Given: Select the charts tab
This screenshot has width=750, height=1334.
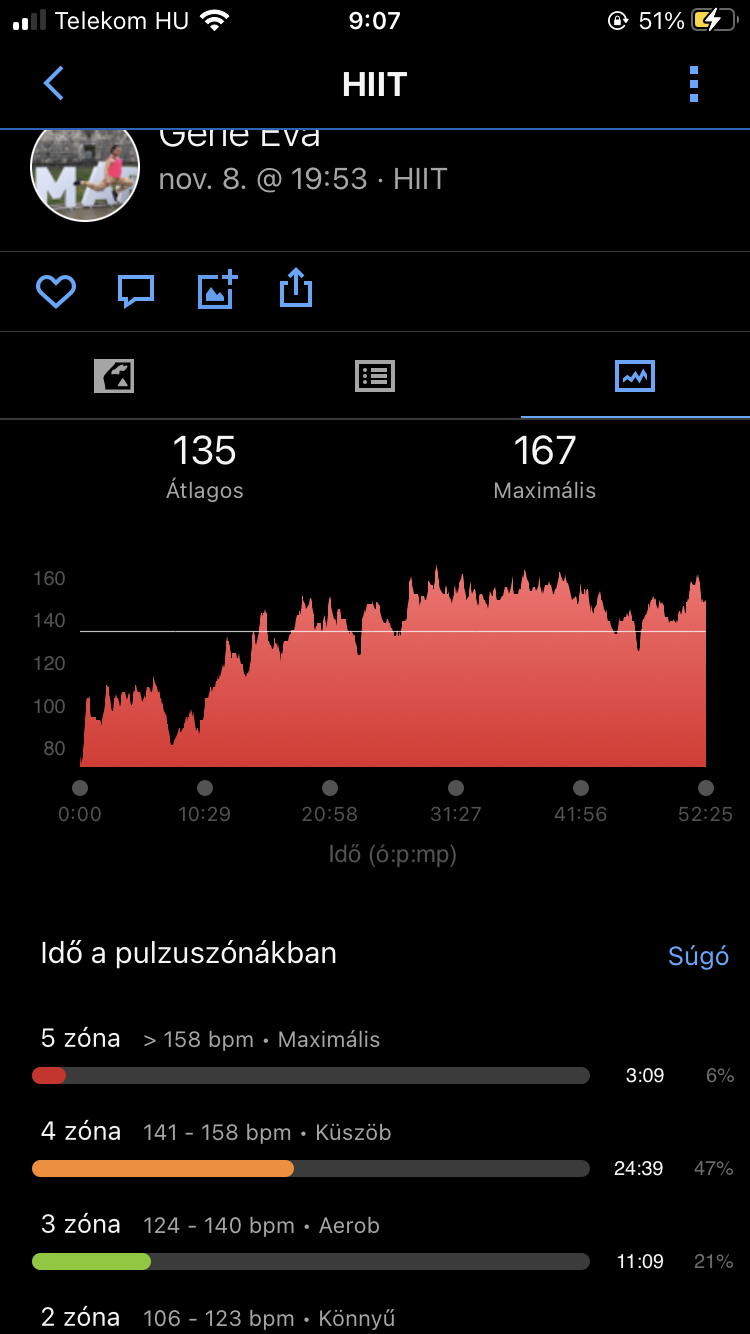Looking at the screenshot, I should click(x=635, y=376).
